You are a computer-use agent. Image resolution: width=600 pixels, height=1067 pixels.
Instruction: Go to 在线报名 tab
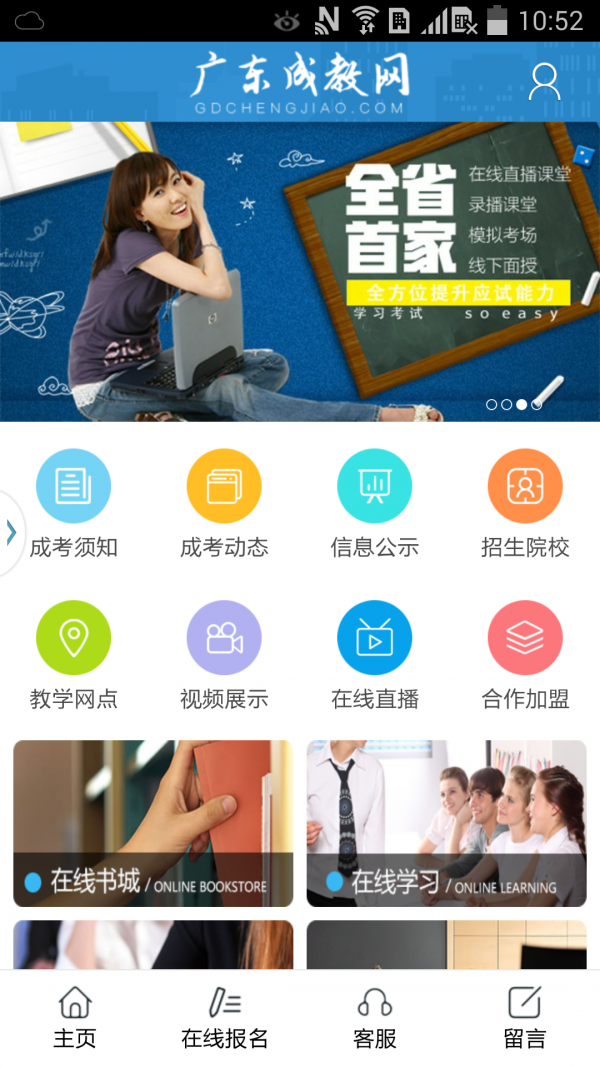[225, 1018]
